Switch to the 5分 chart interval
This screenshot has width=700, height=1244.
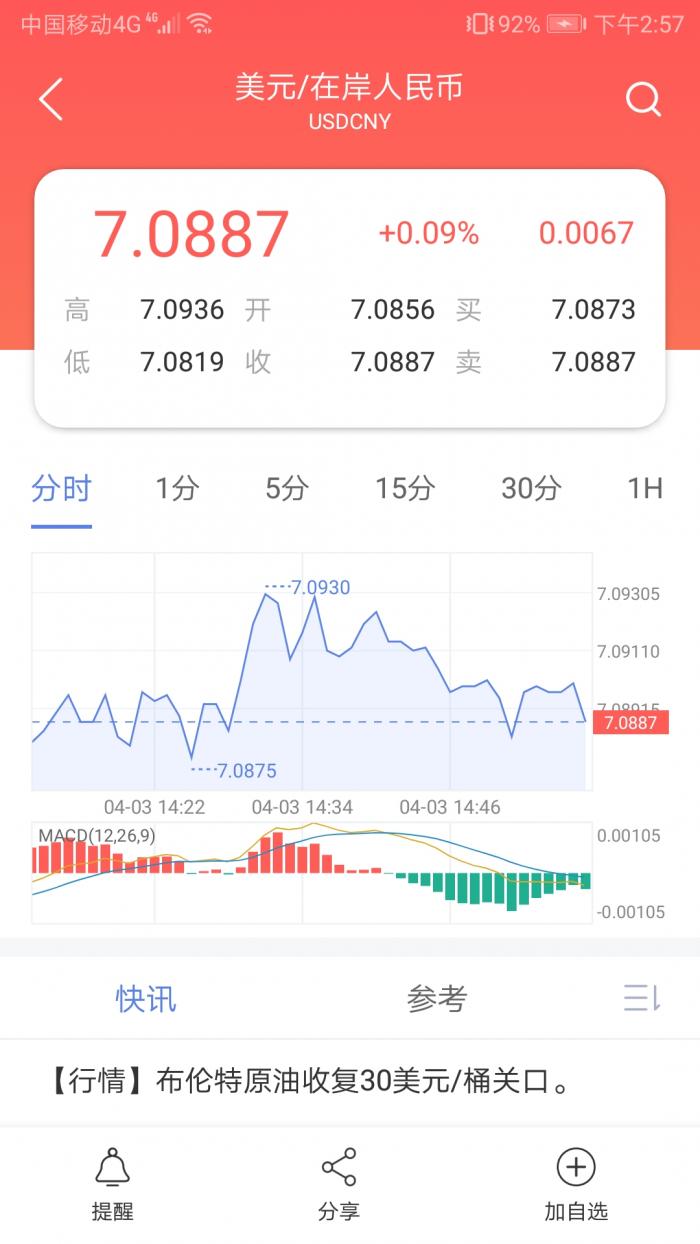click(287, 489)
